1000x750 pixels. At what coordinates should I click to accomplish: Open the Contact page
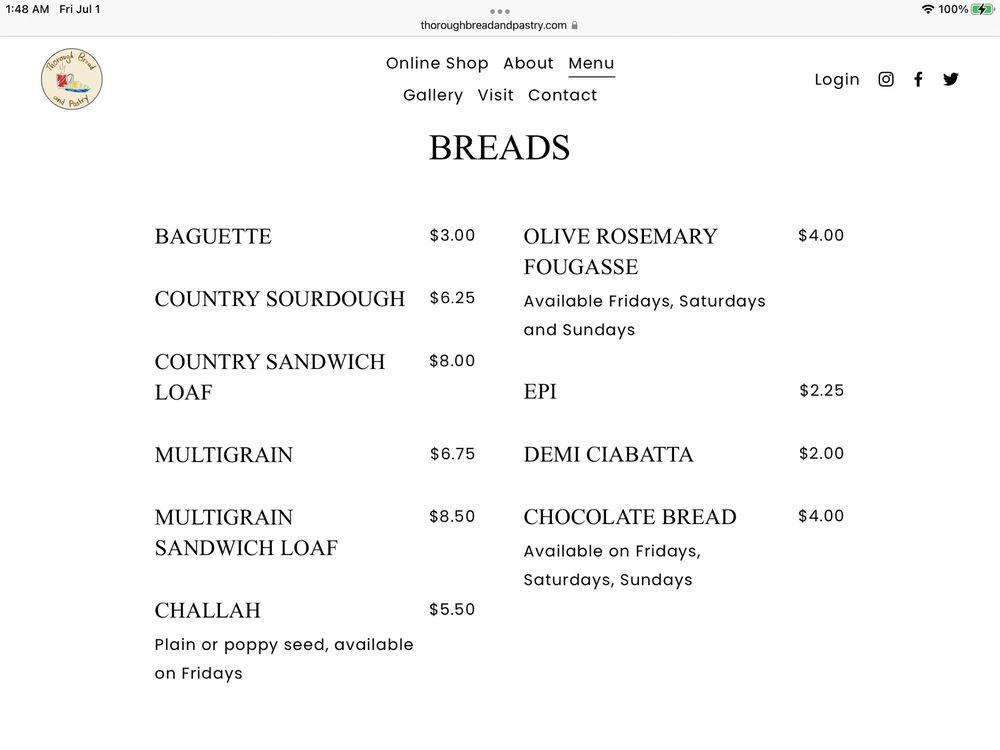pyautogui.click(x=562, y=95)
